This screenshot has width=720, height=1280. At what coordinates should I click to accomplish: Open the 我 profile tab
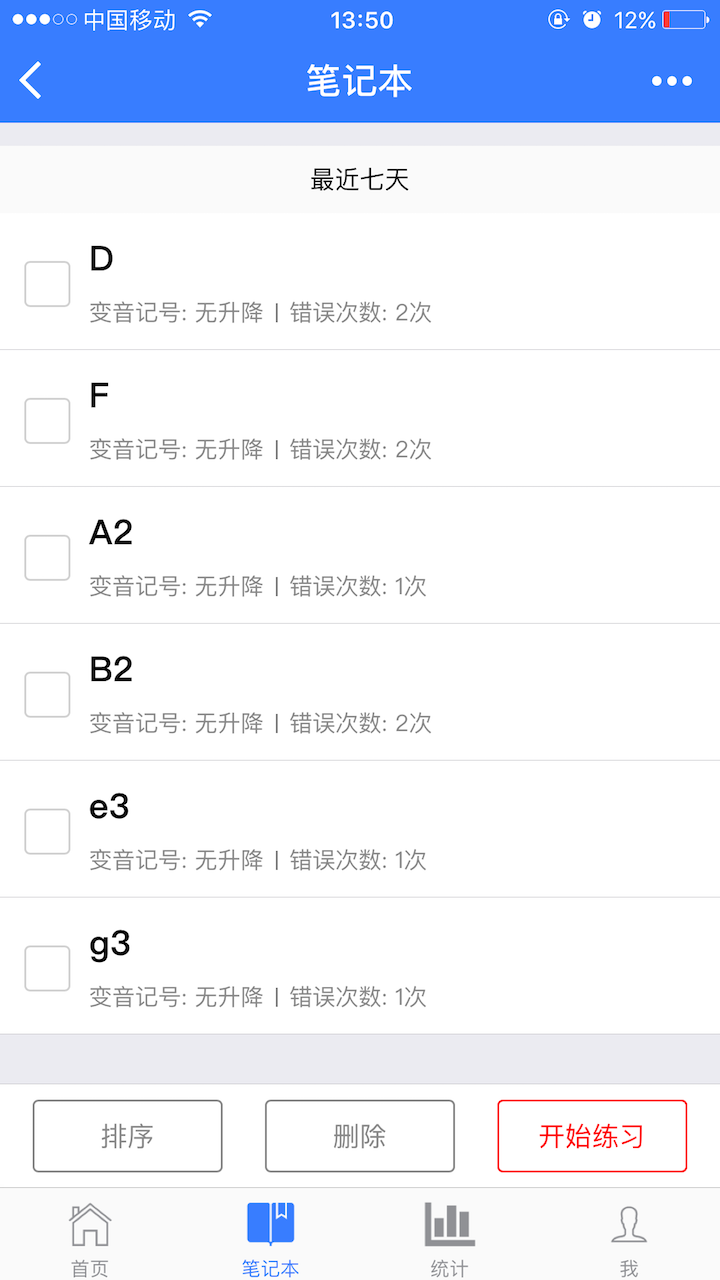tap(629, 1239)
